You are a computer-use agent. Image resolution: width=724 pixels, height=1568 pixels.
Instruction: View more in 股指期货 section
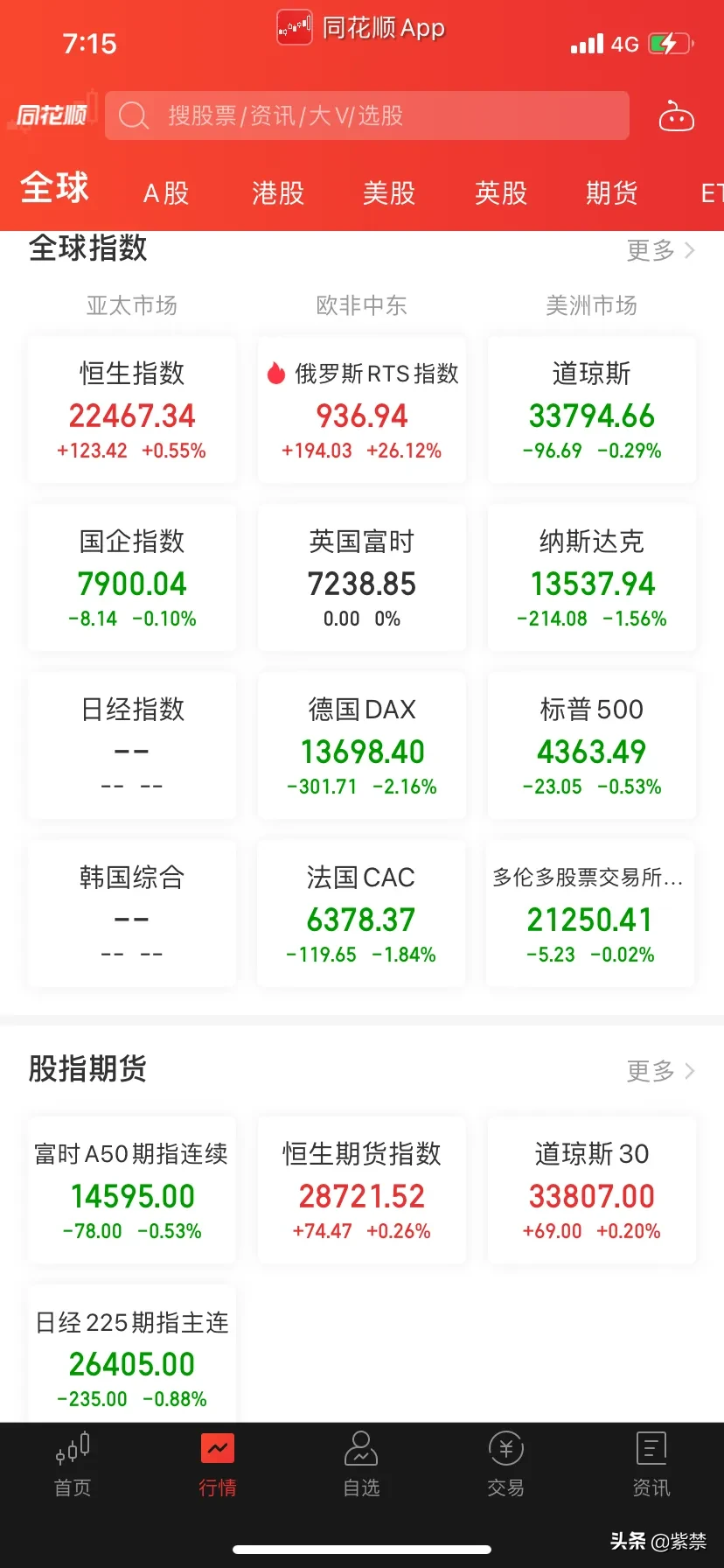[x=660, y=1071]
